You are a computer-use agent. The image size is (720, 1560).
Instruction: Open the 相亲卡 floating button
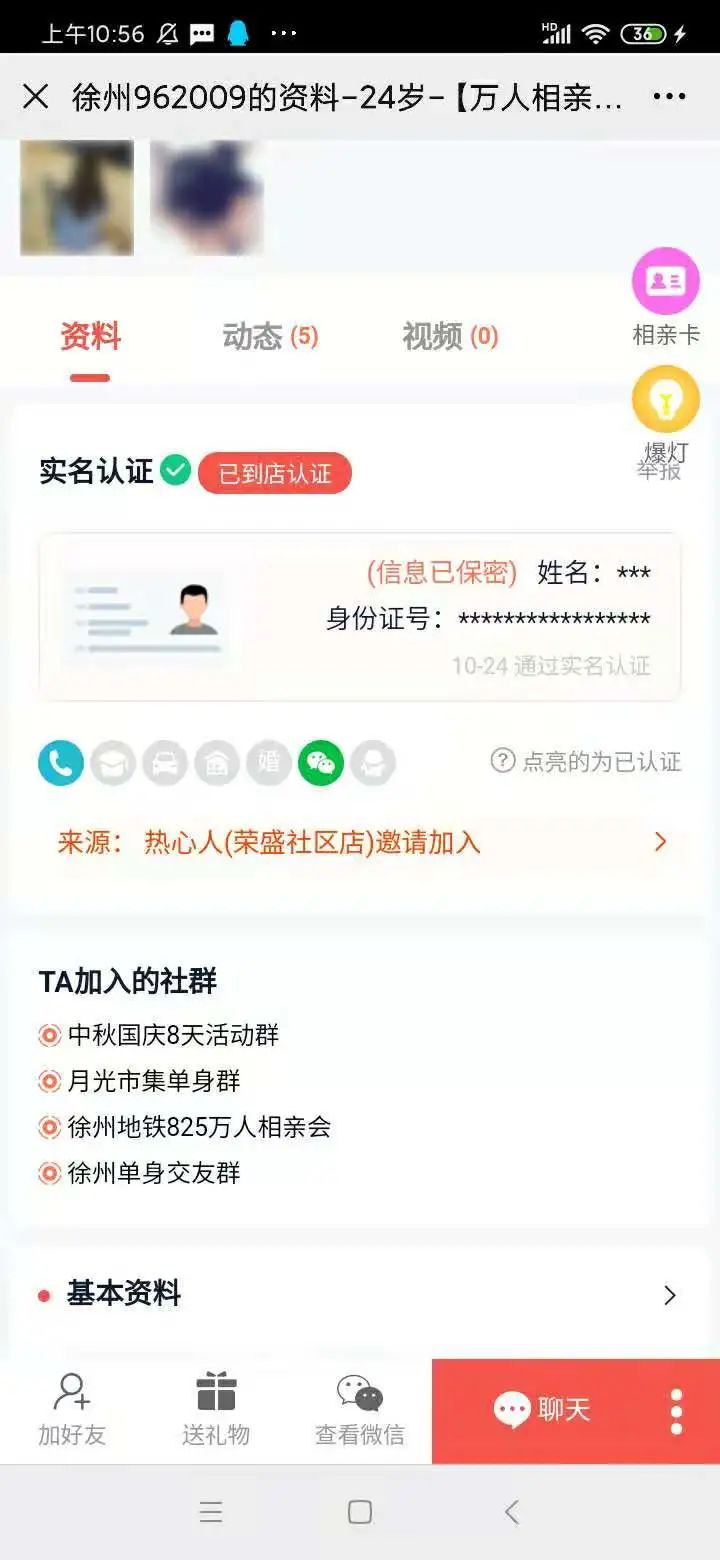666,282
